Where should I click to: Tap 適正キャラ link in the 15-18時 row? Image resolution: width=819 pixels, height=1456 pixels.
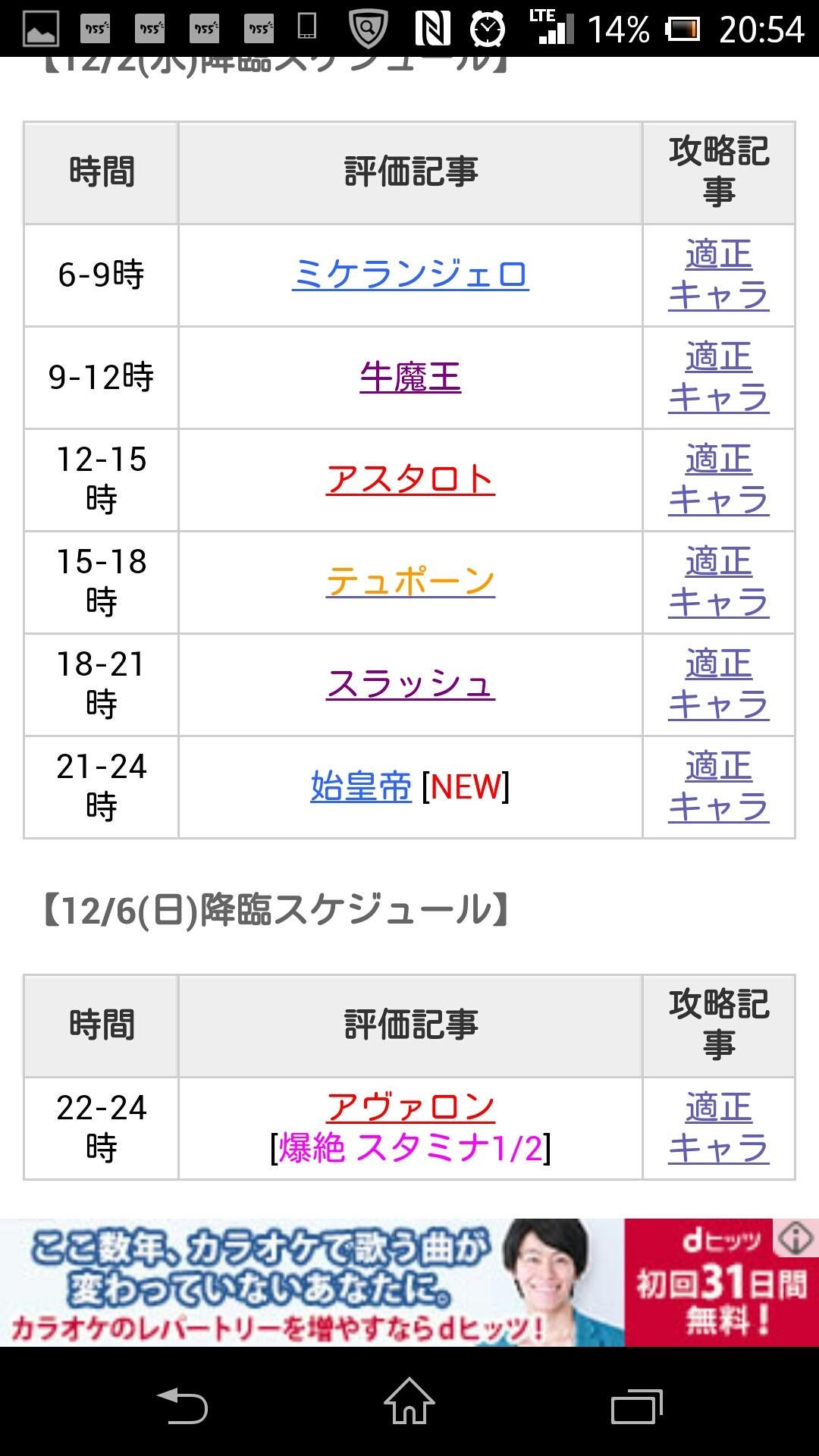pyautogui.click(x=718, y=582)
